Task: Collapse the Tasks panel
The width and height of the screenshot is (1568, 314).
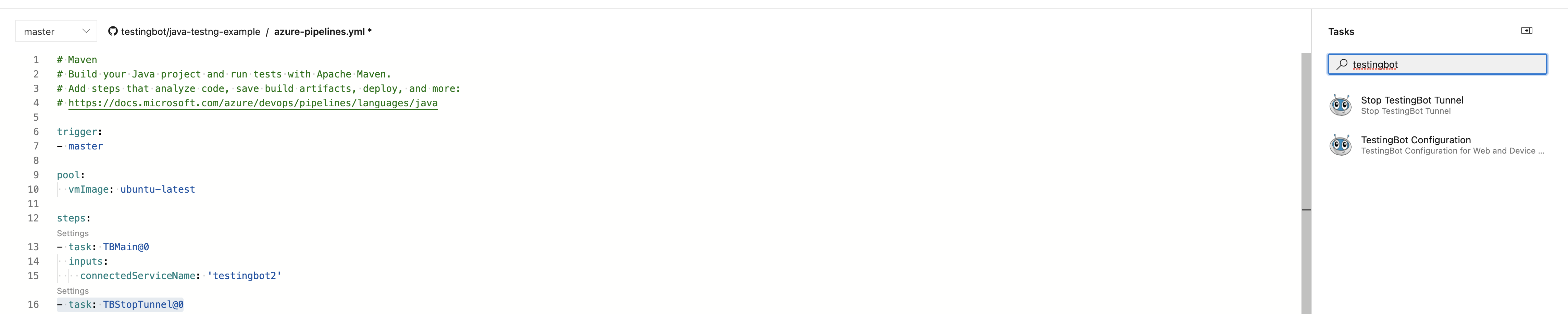Action: (1526, 31)
